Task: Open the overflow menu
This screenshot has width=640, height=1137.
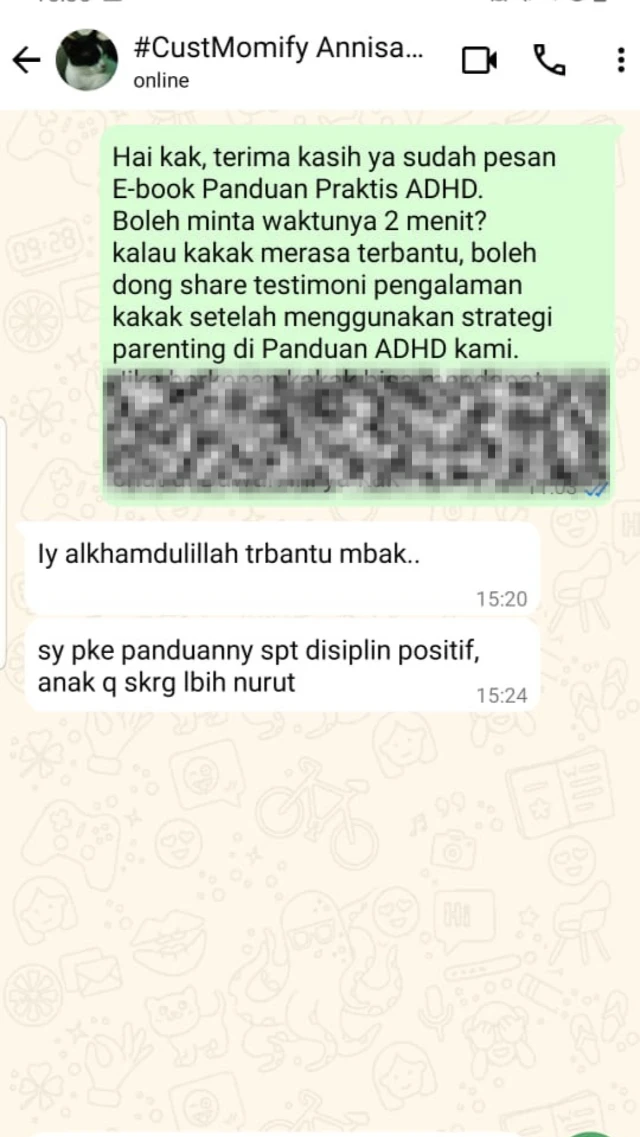Action: pos(620,61)
